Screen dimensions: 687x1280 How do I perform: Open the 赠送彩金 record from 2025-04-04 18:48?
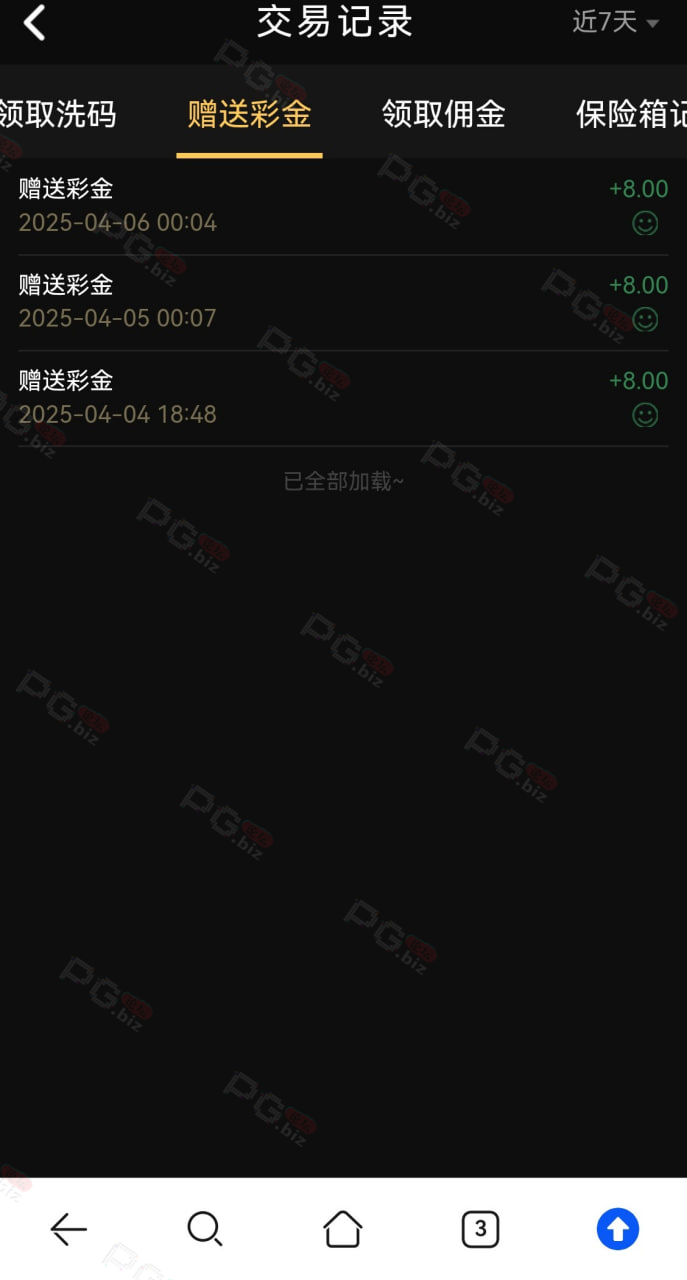(x=343, y=398)
